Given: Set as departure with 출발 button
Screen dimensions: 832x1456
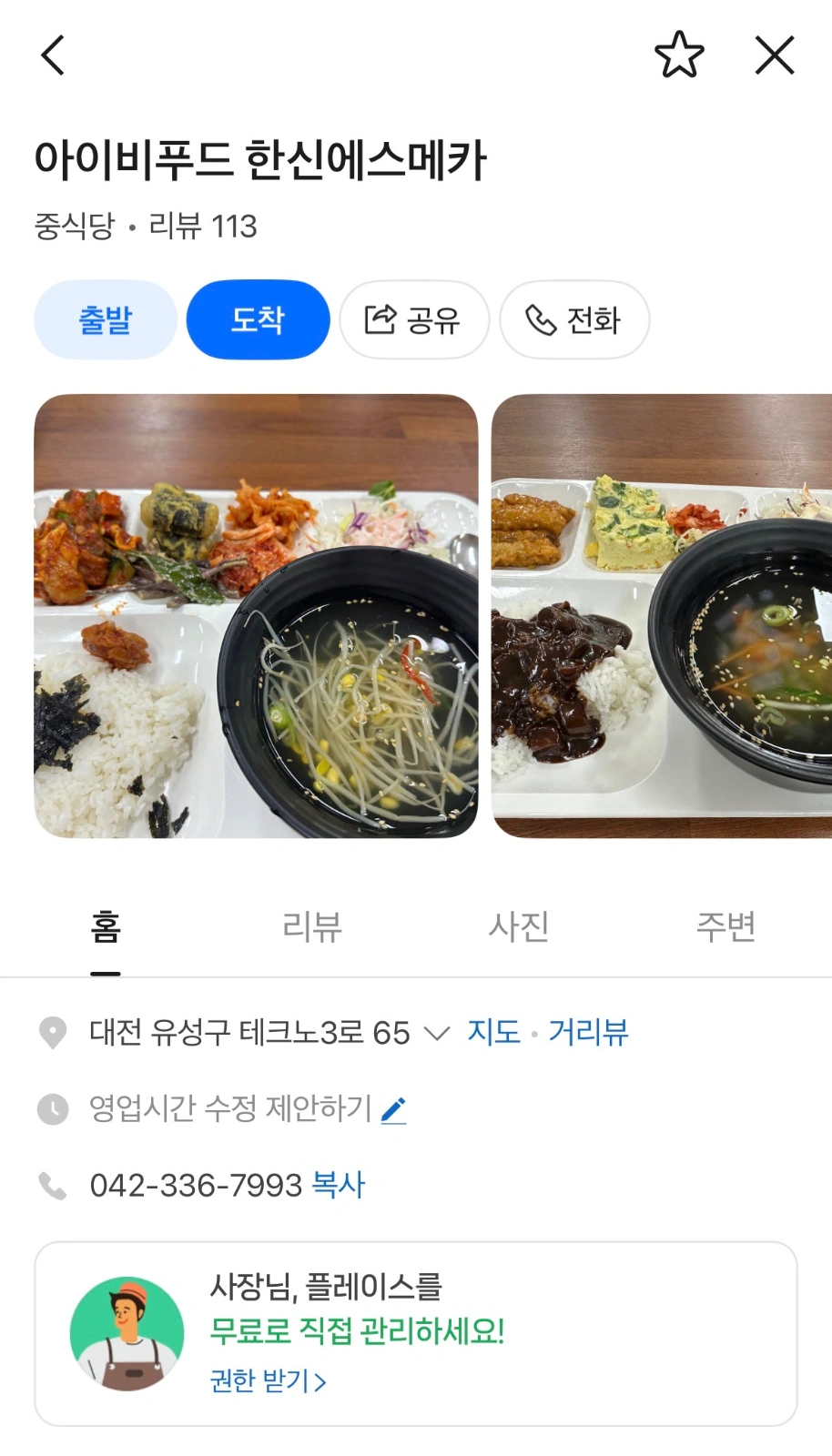Looking at the screenshot, I should coord(106,319).
